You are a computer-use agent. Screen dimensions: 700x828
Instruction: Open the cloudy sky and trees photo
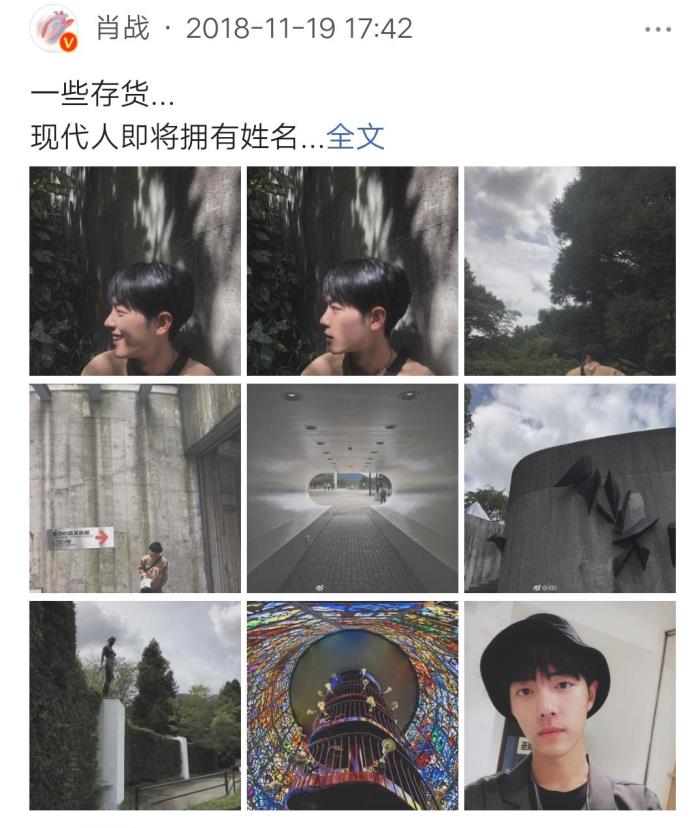[569, 271]
